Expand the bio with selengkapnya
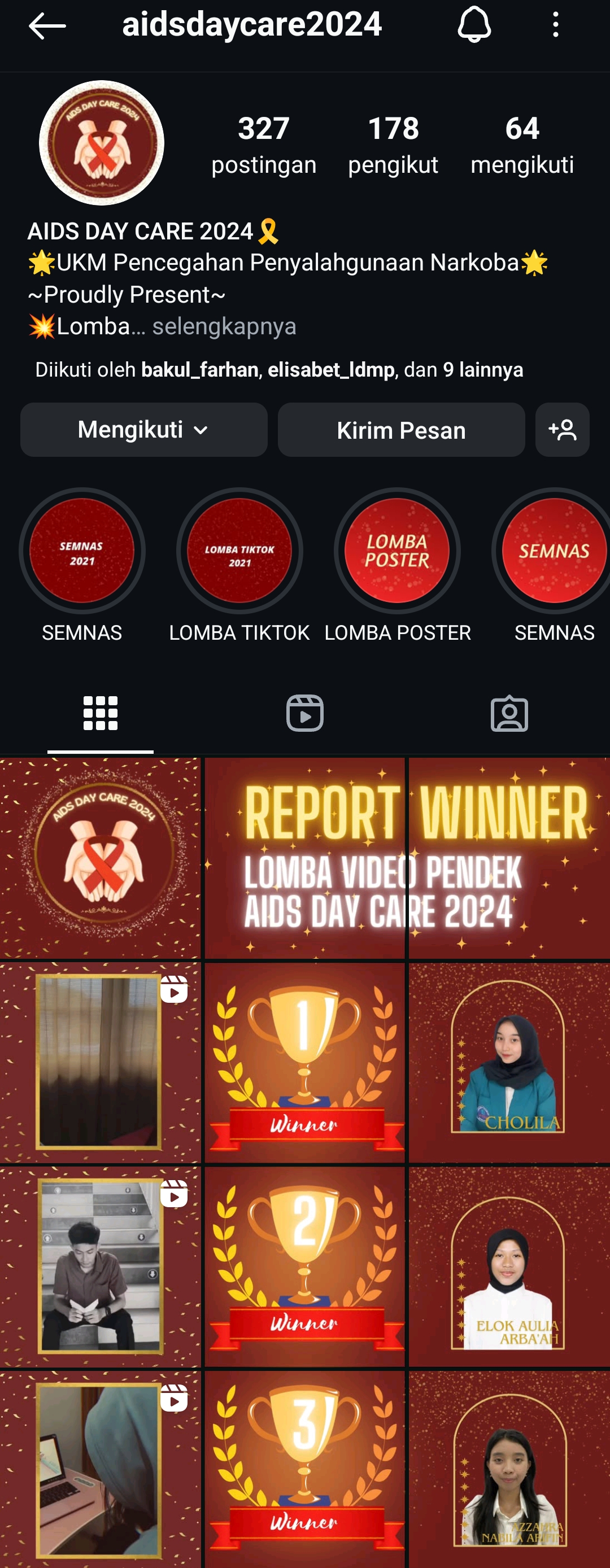Screen dimensions: 610x1568 click(x=224, y=326)
